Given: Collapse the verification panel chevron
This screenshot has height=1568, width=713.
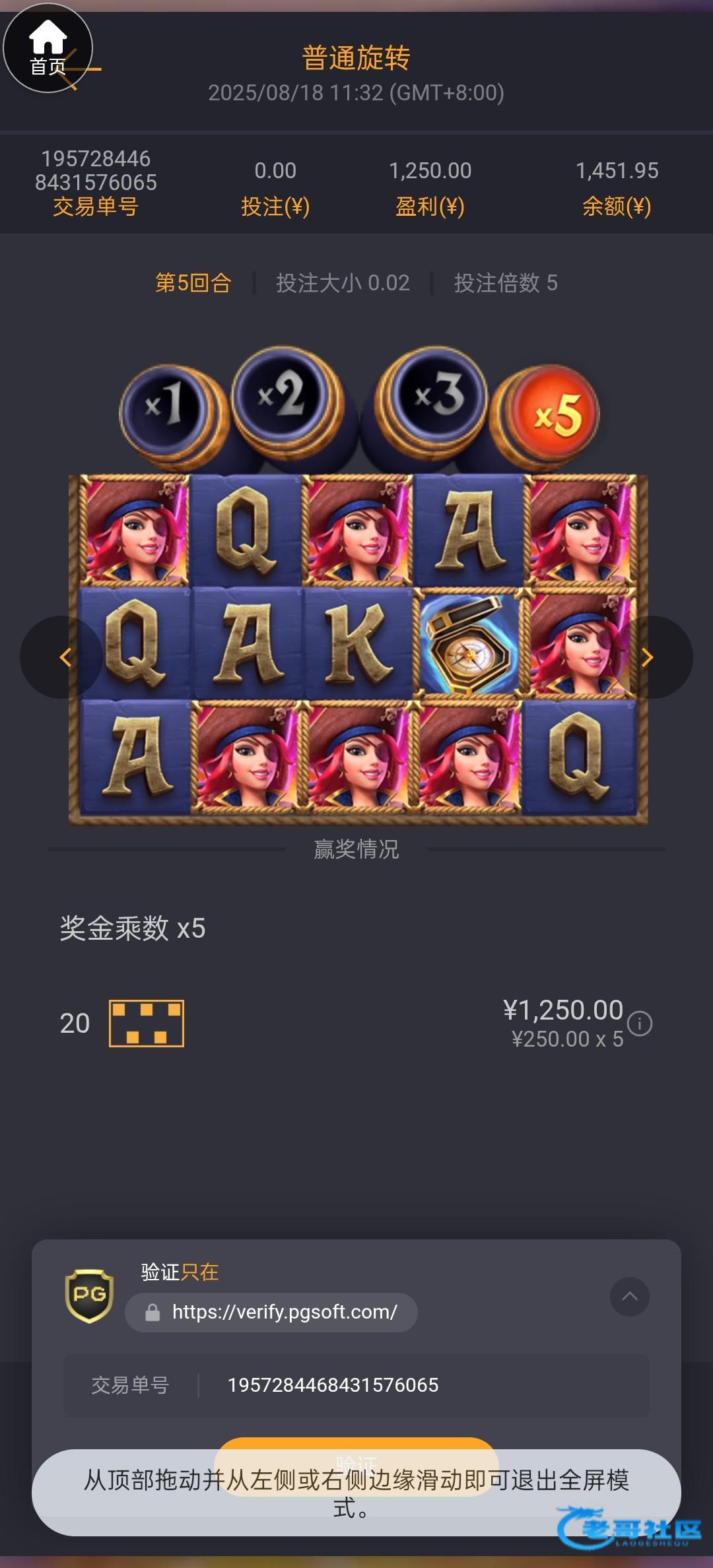Looking at the screenshot, I should [629, 1296].
